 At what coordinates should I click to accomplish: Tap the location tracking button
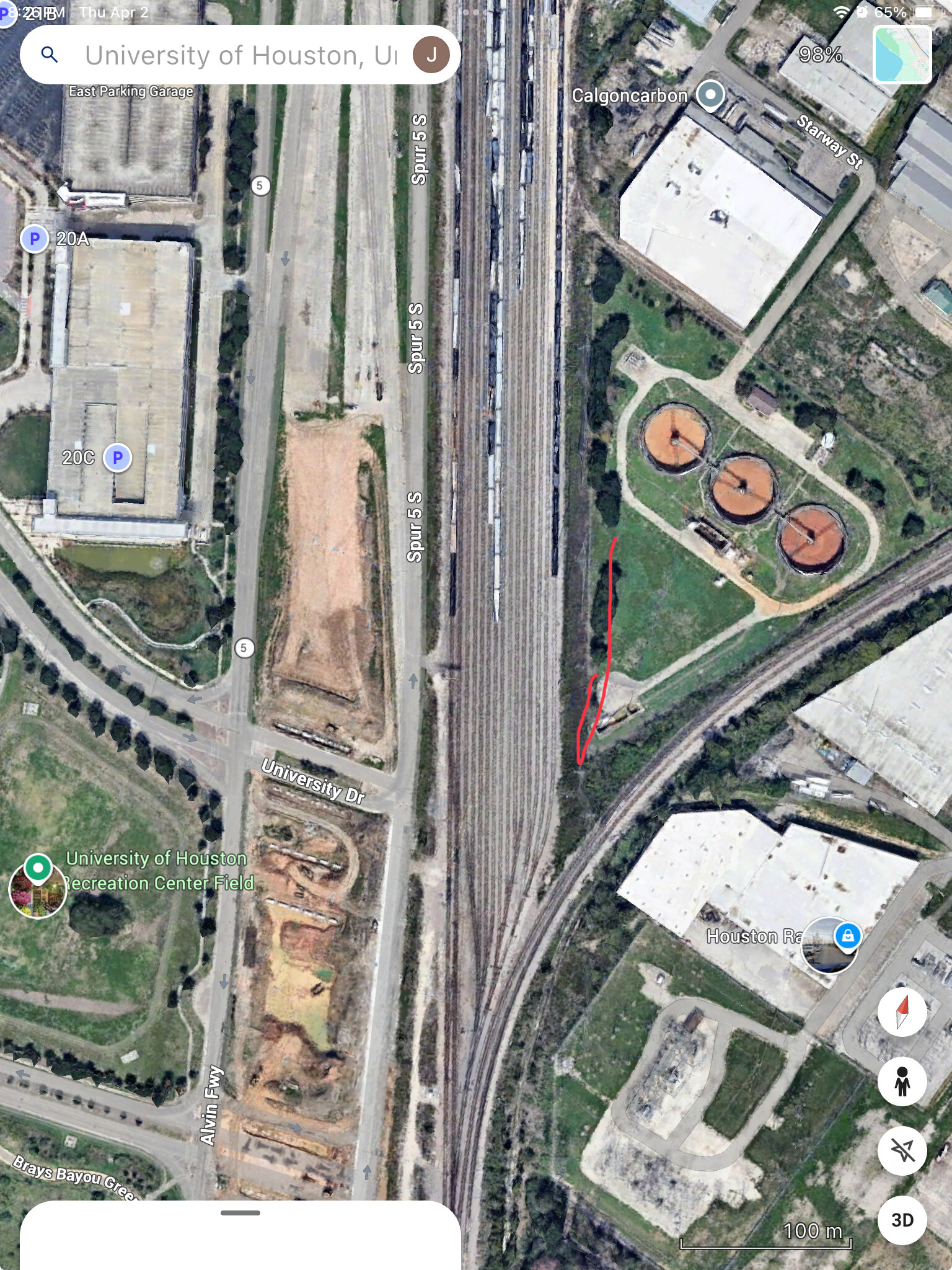(902, 1151)
